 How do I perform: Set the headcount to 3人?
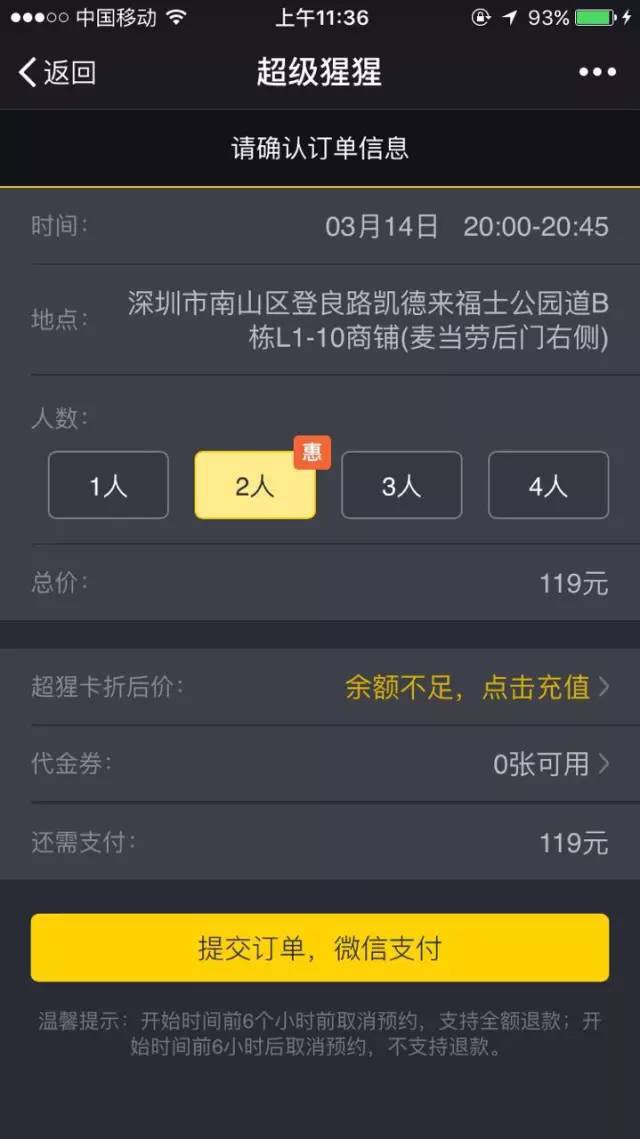pos(401,486)
